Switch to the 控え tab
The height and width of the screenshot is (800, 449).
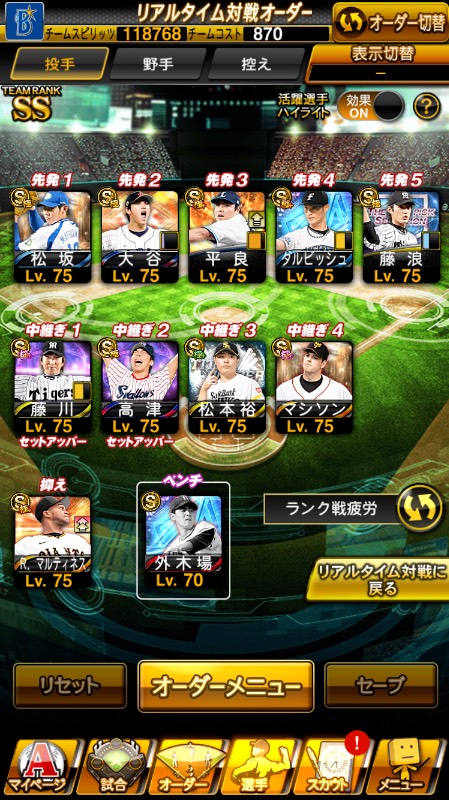256,64
